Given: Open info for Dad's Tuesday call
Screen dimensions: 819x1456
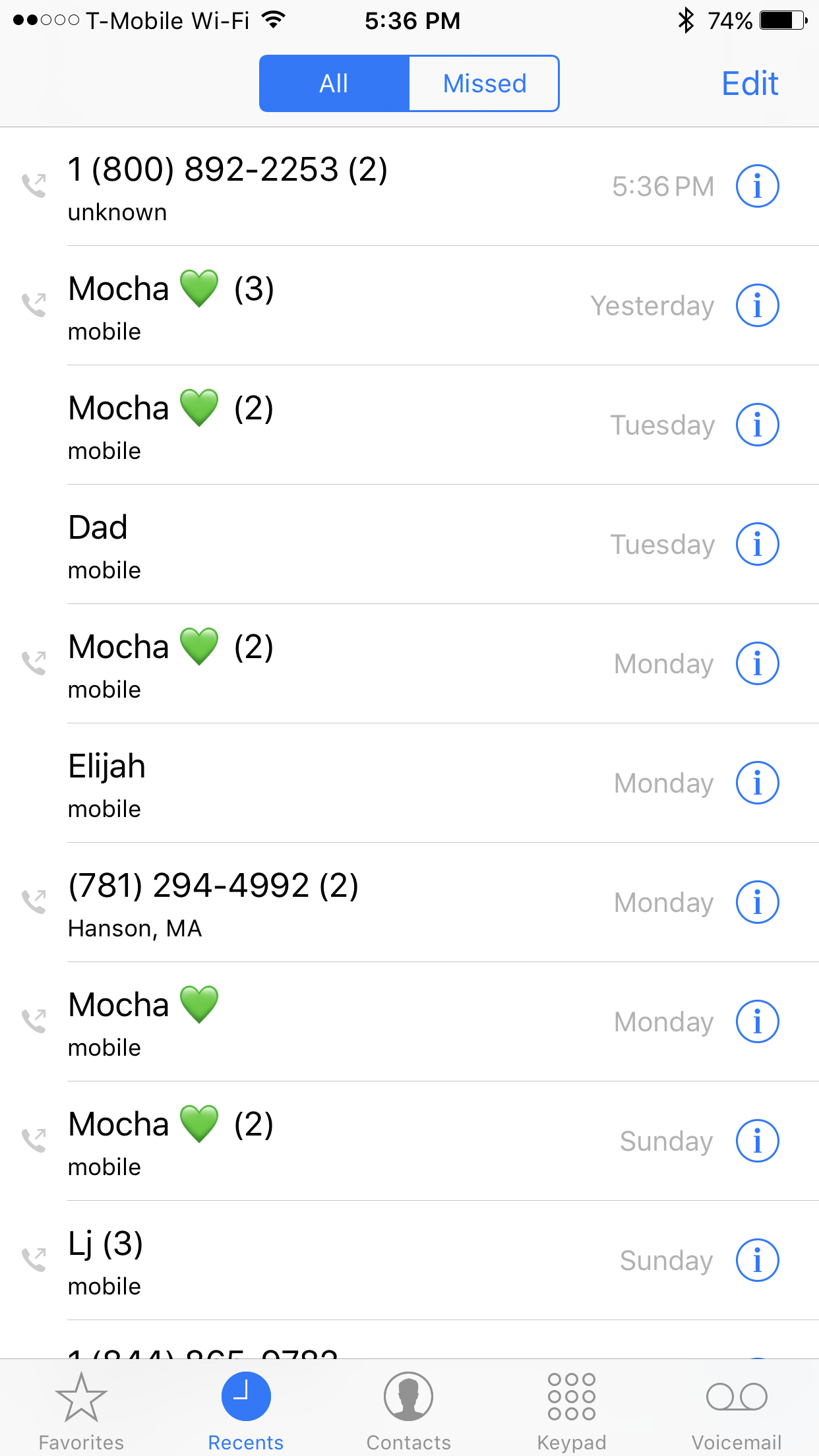Looking at the screenshot, I should pyautogui.click(x=757, y=545).
